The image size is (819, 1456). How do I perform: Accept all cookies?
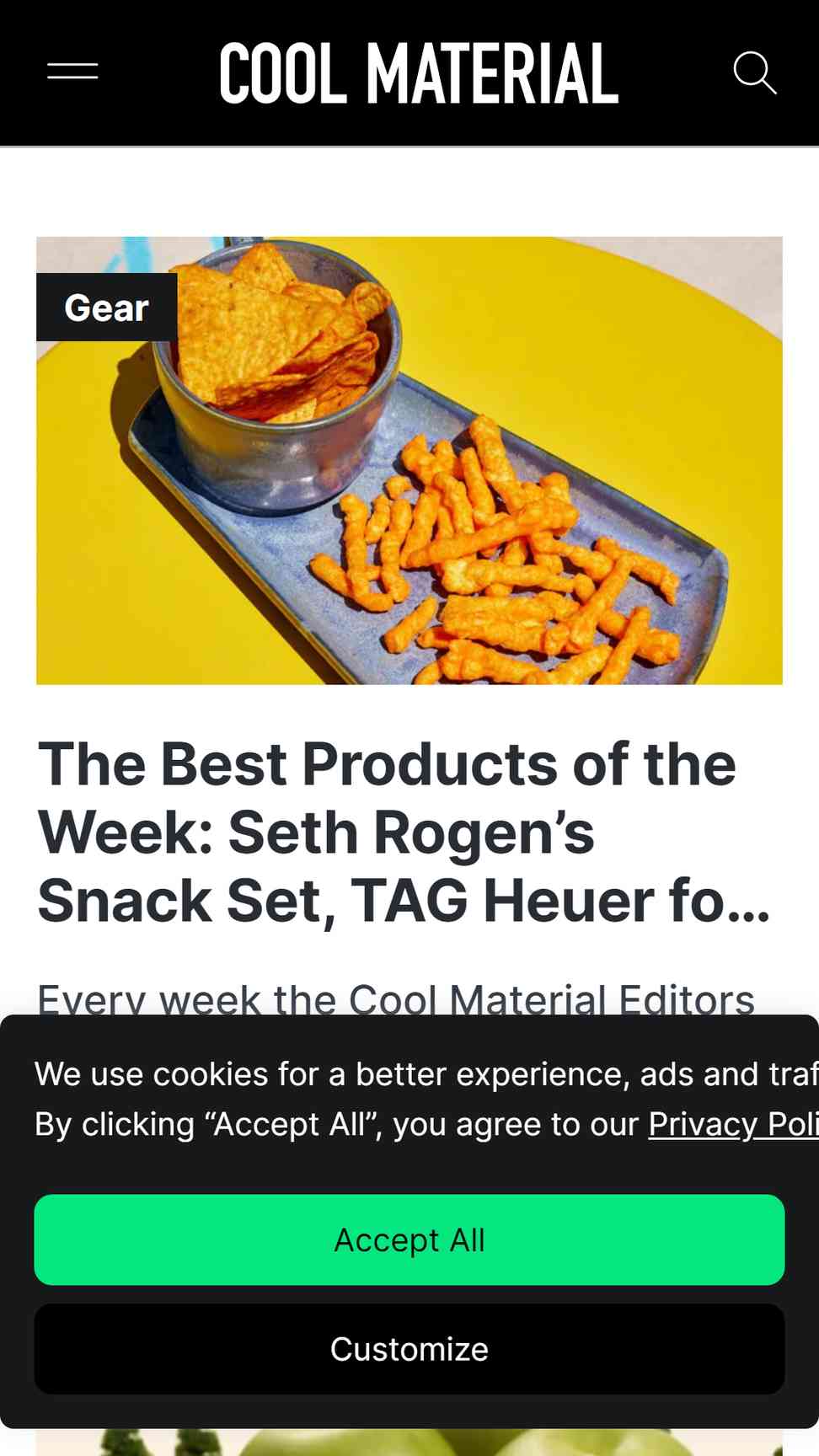tap(409, 1239)
